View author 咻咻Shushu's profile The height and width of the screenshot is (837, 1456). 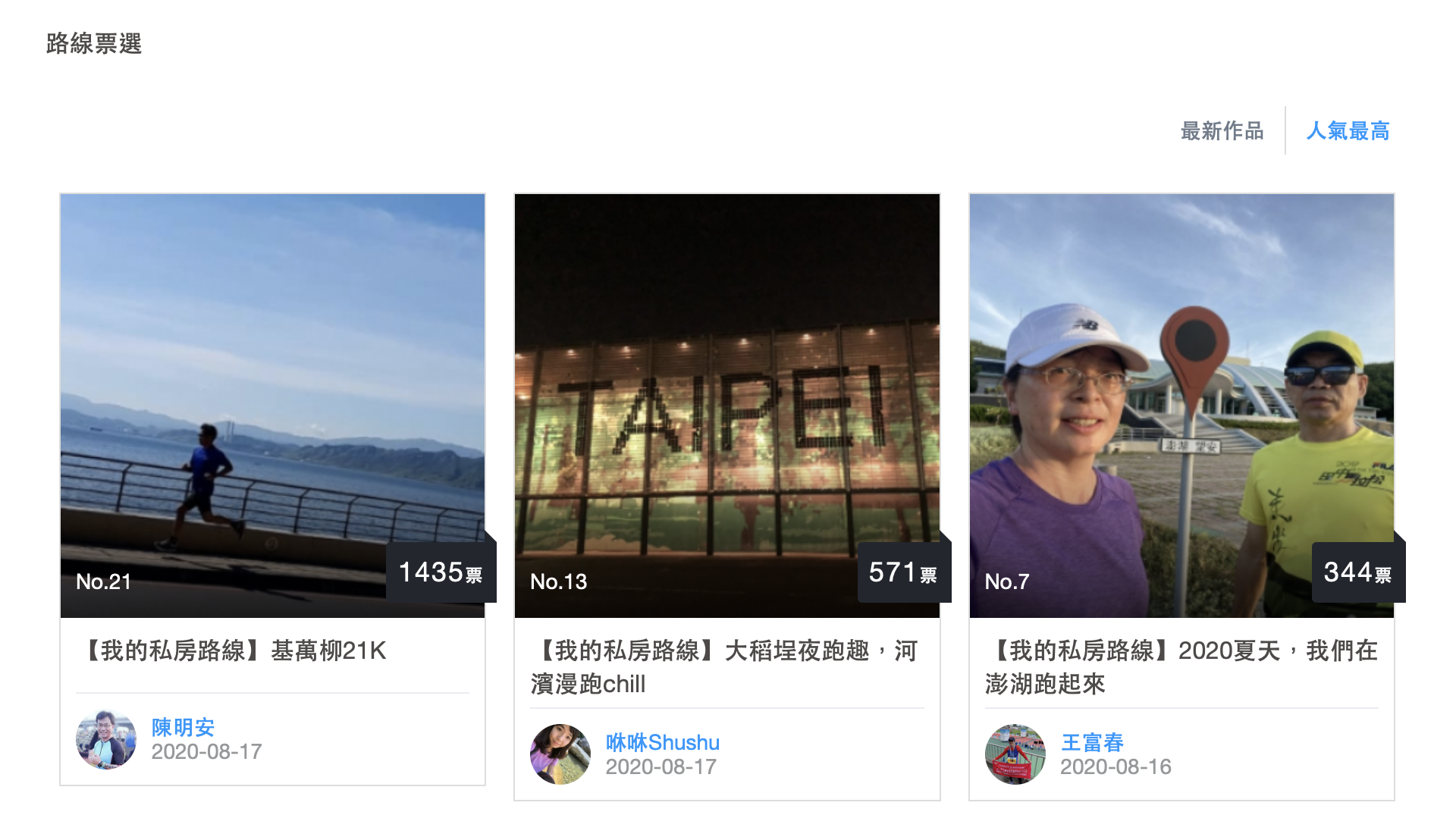pos(662,742)
